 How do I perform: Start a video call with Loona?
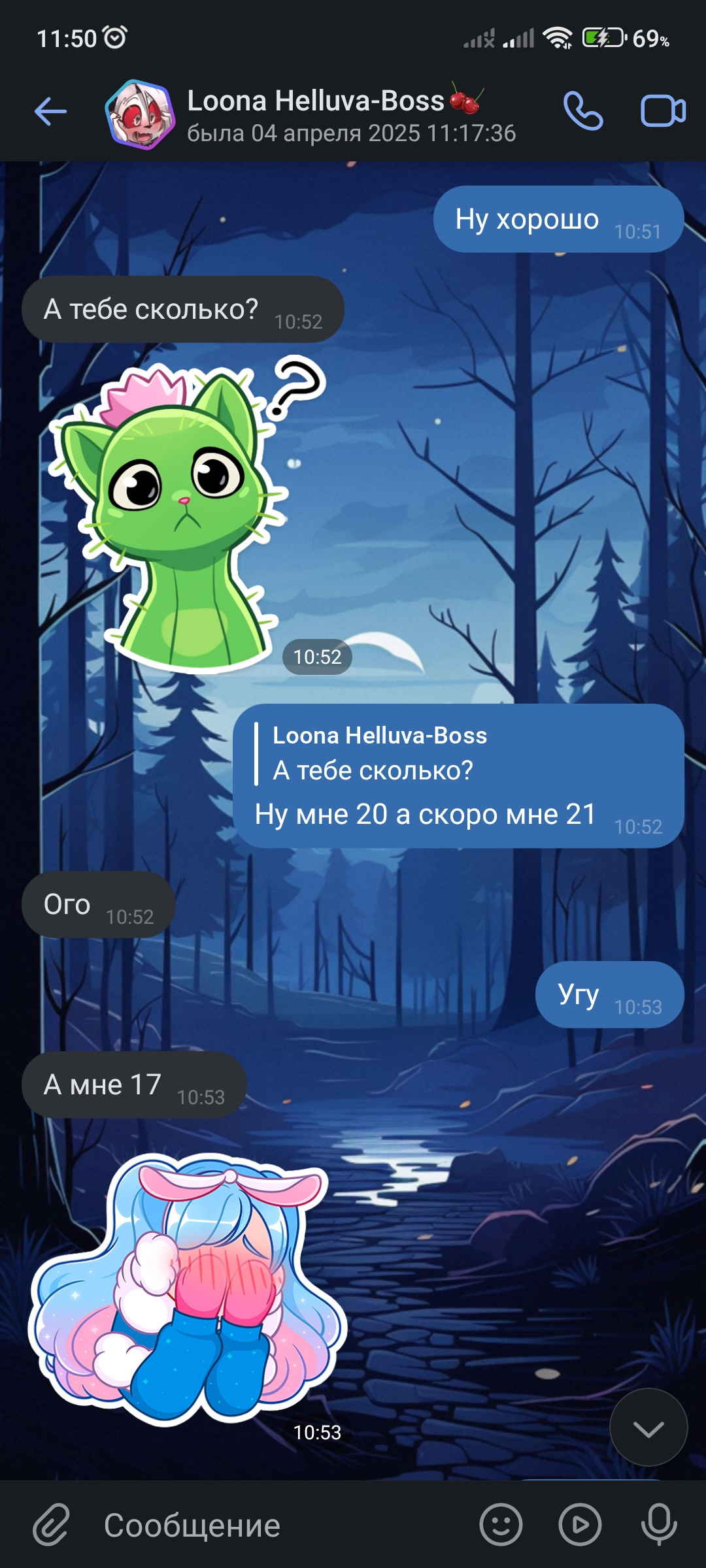tap(663, 111)
